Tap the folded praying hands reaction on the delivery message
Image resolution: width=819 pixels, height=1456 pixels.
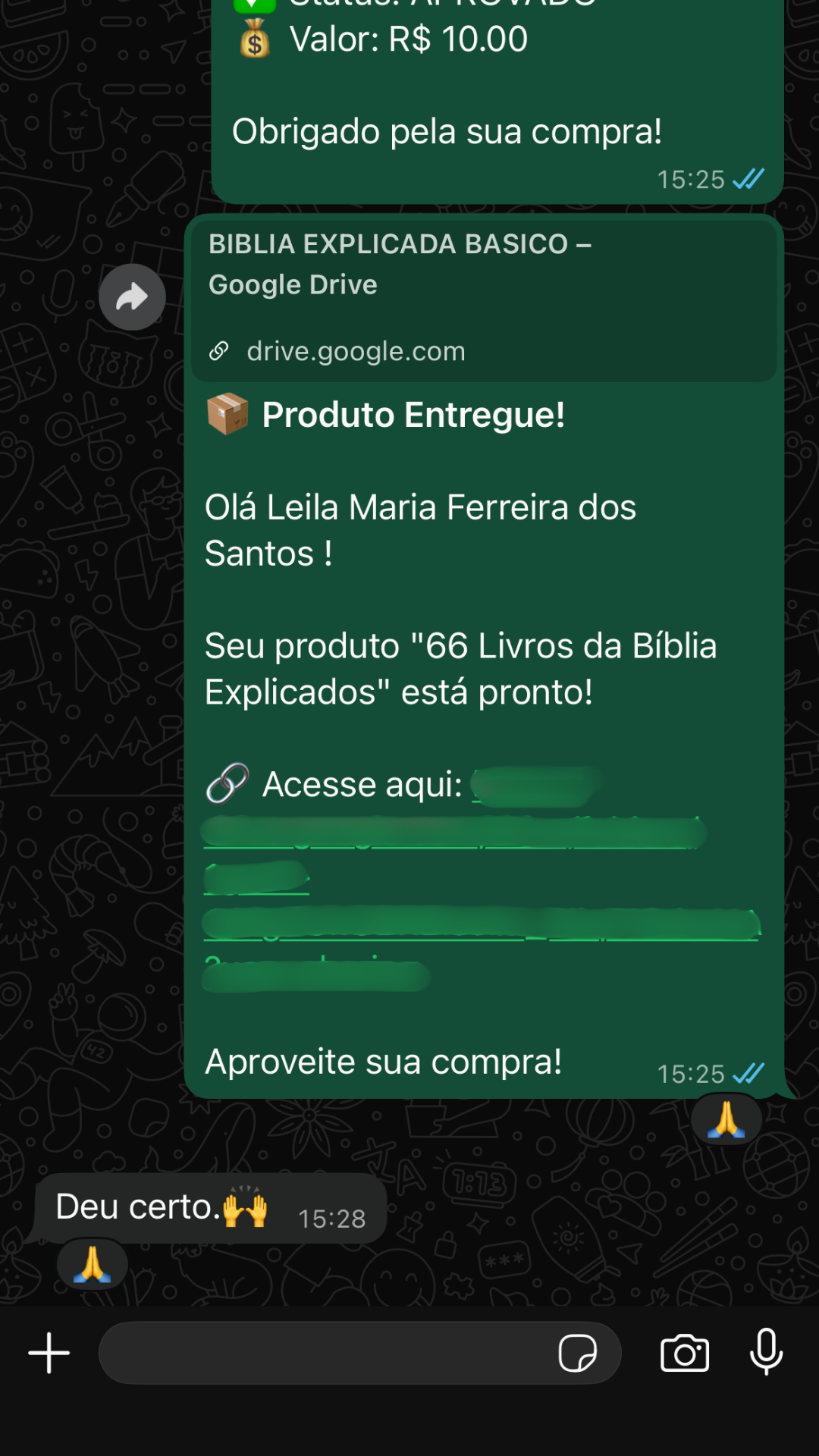(726, 1119)
